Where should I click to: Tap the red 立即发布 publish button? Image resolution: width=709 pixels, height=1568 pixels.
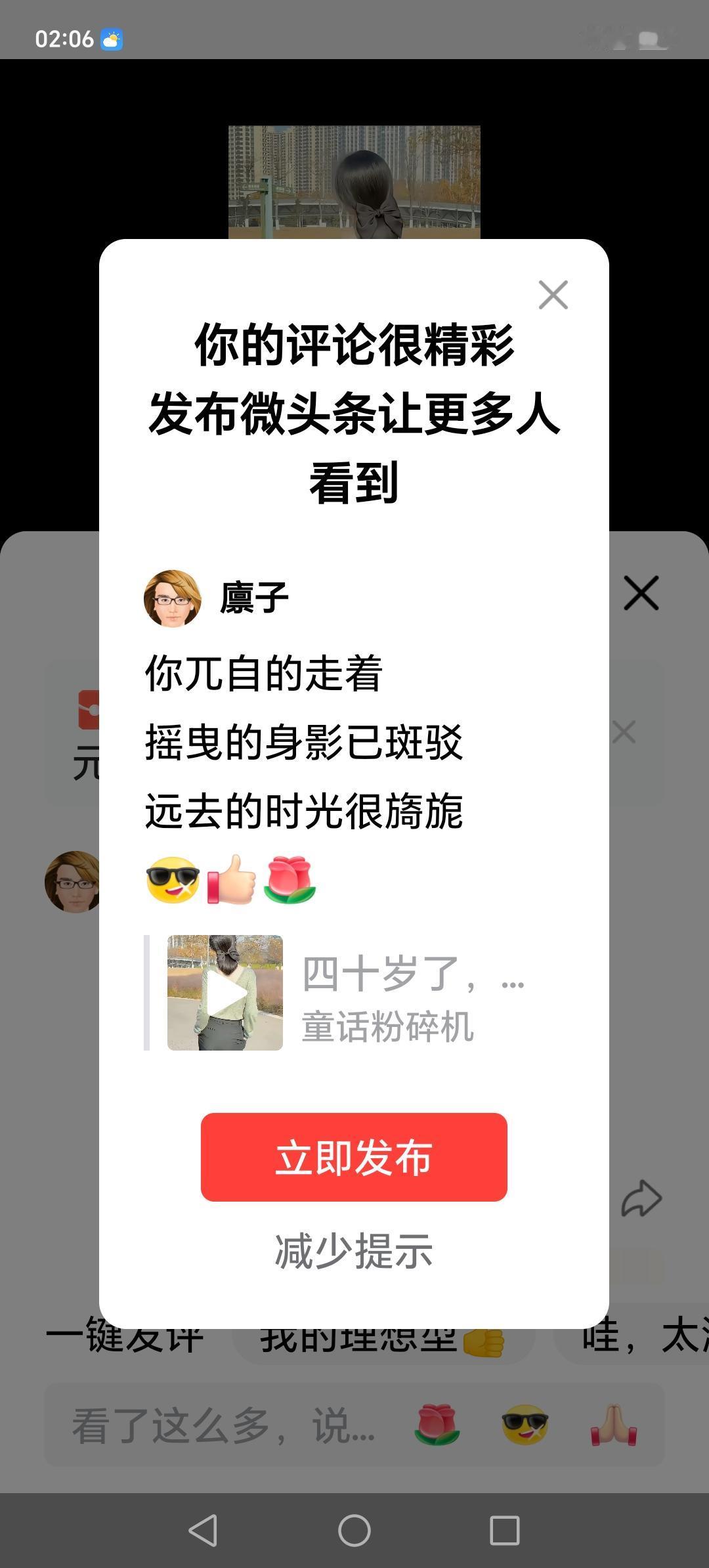[x=353, y=1158]
